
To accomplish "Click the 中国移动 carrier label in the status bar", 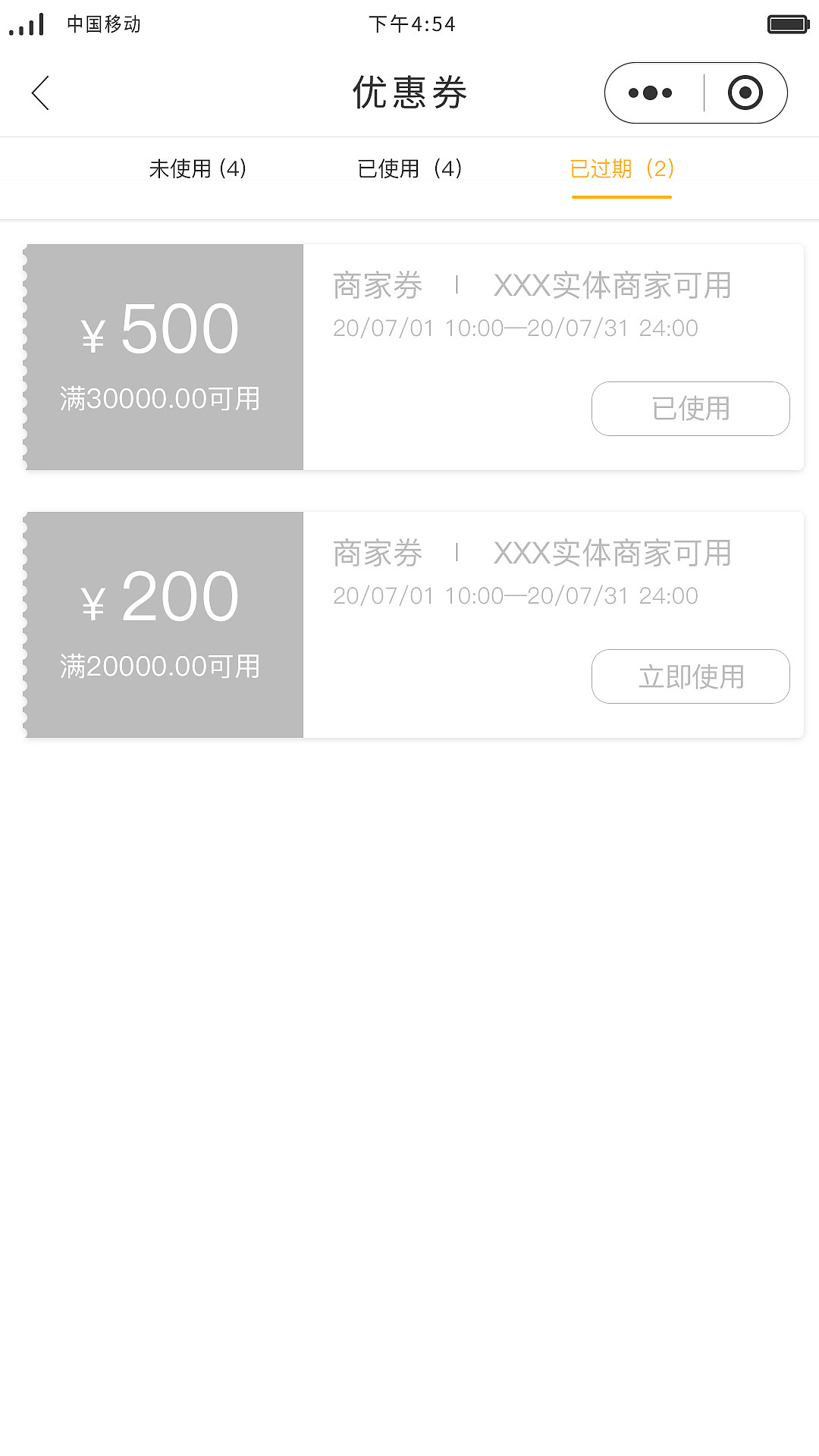I will pos(105,23).
